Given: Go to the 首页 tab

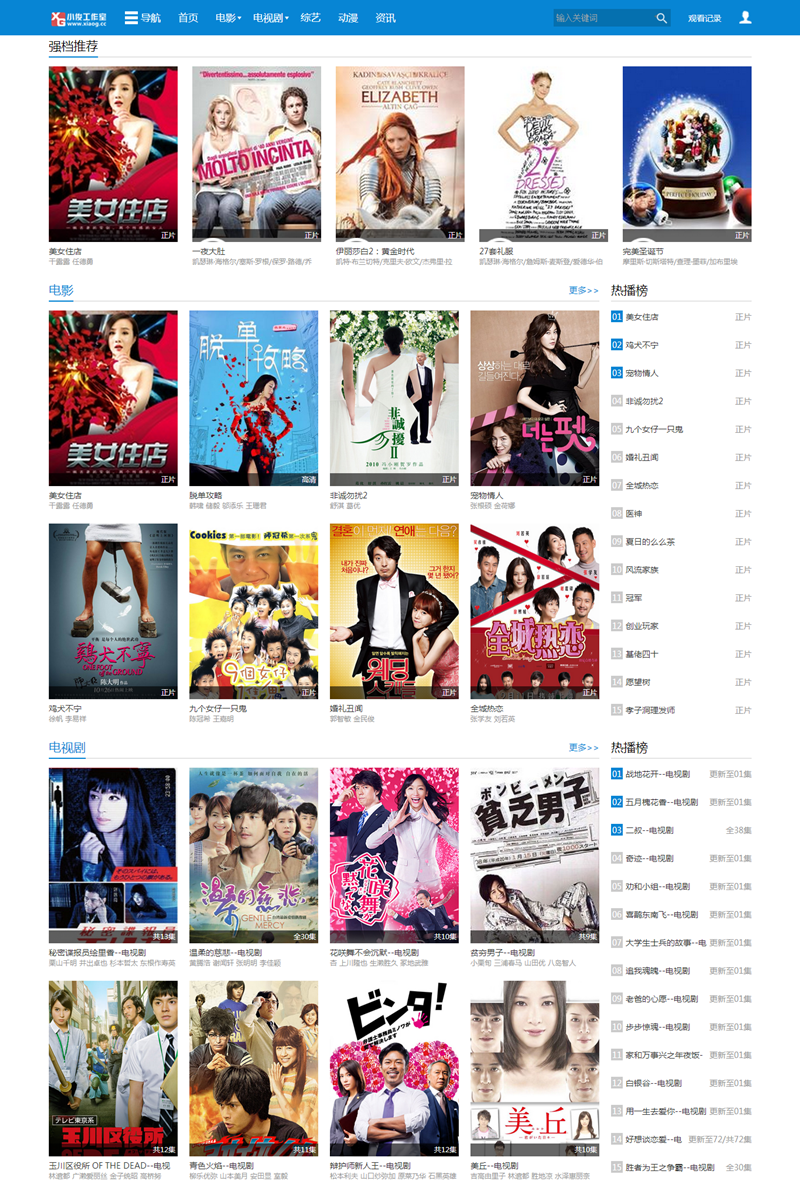Looking at the screenshot, I should [187, 18].
